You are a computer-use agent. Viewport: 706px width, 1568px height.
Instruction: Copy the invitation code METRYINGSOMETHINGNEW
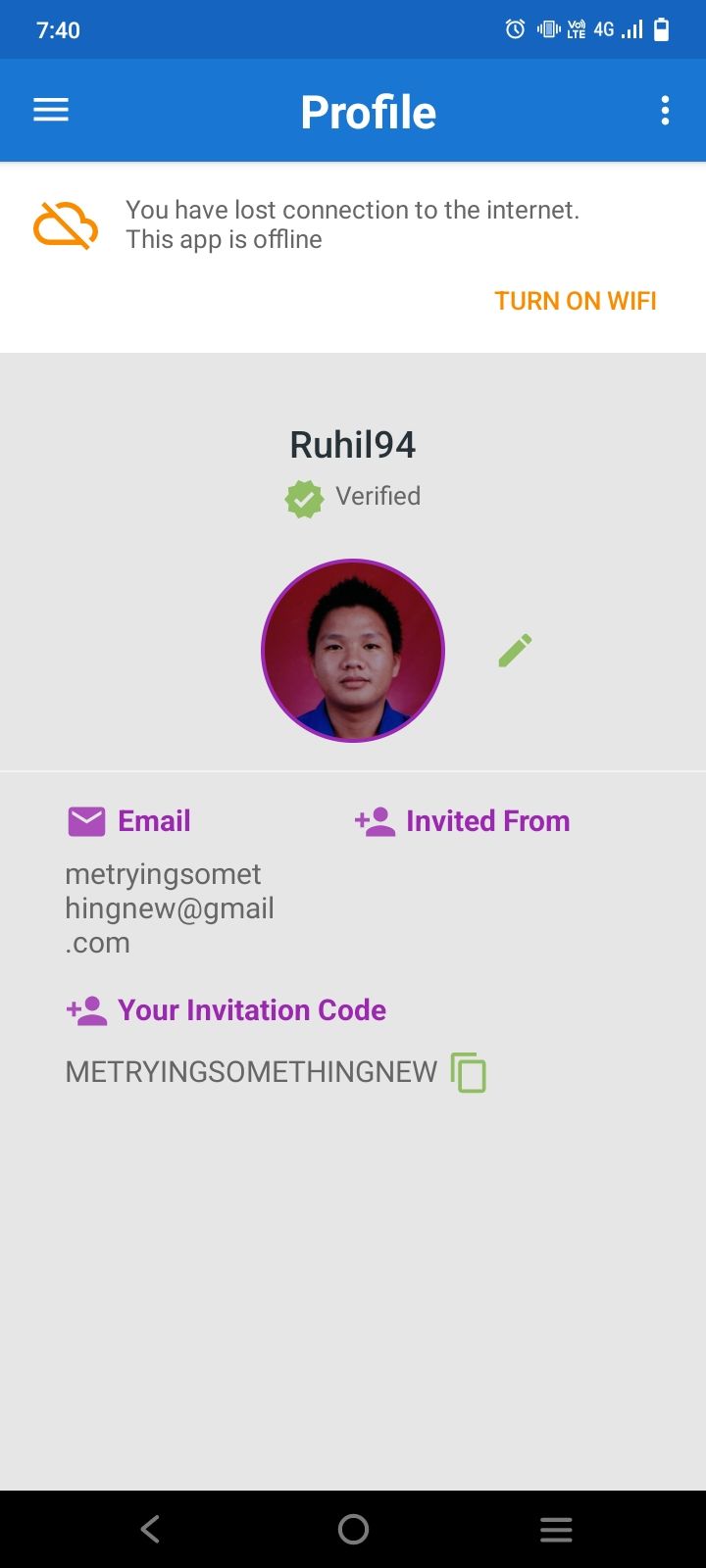click(x=469, y=1072)
